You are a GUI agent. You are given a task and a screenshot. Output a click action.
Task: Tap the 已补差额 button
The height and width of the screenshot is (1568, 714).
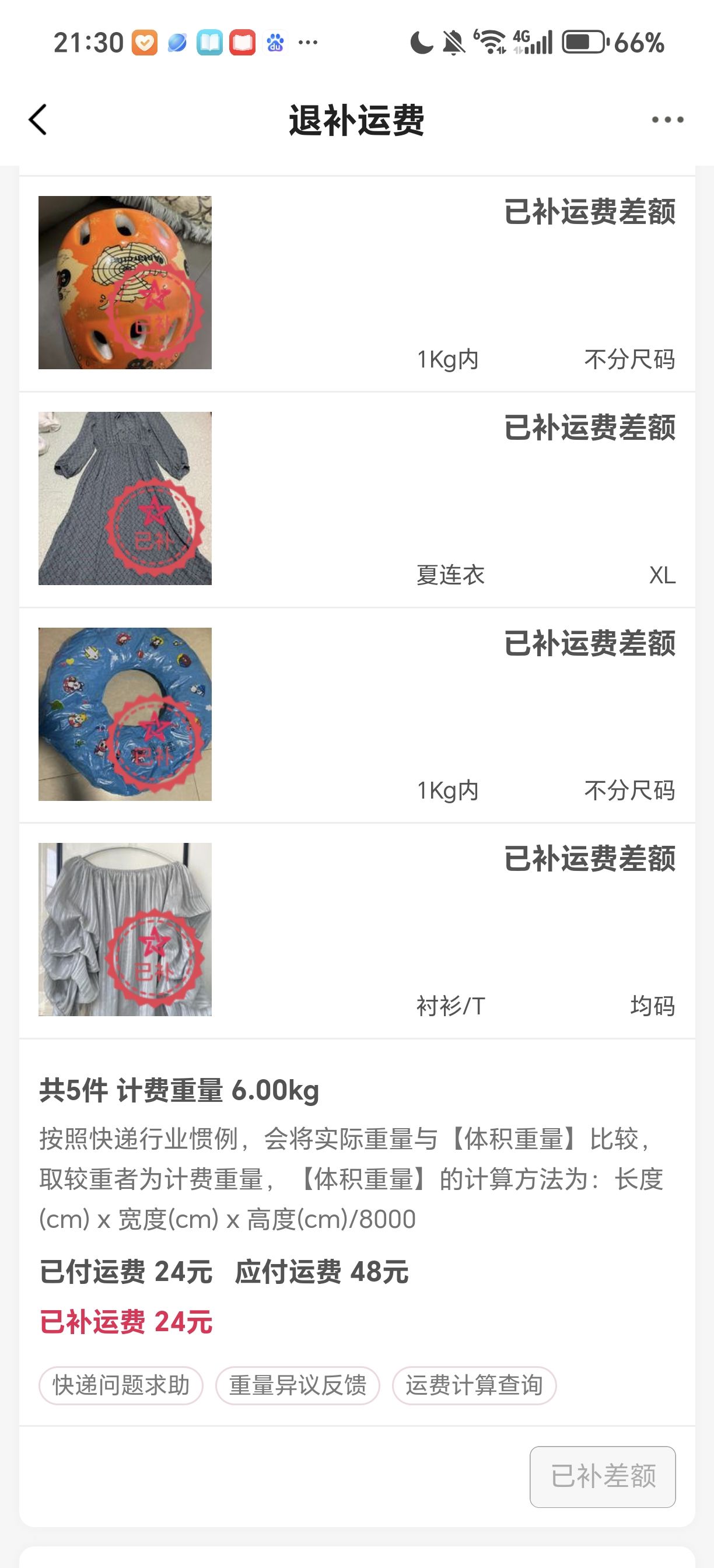click(x=602, y=1476)
